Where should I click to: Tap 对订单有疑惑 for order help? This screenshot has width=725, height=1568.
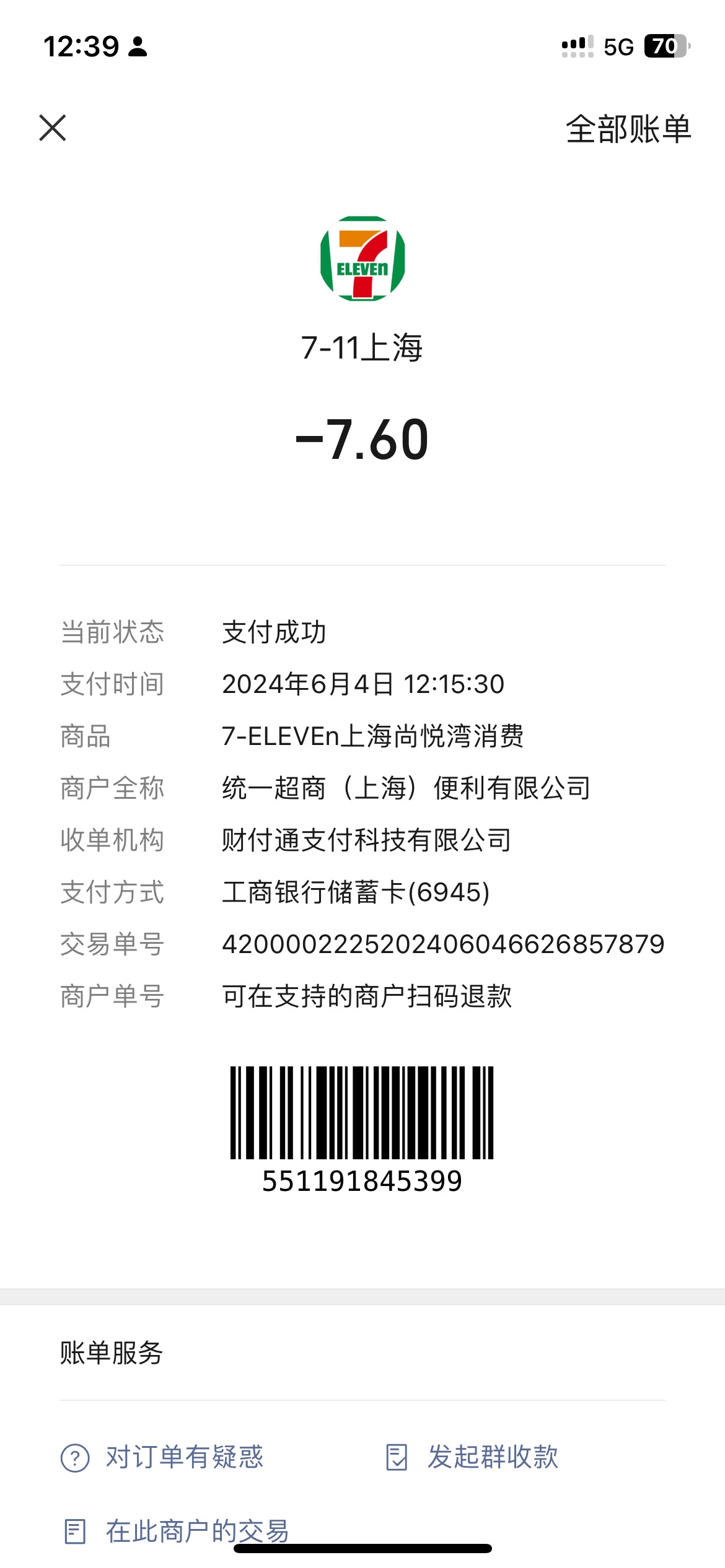coord(162,1457)
